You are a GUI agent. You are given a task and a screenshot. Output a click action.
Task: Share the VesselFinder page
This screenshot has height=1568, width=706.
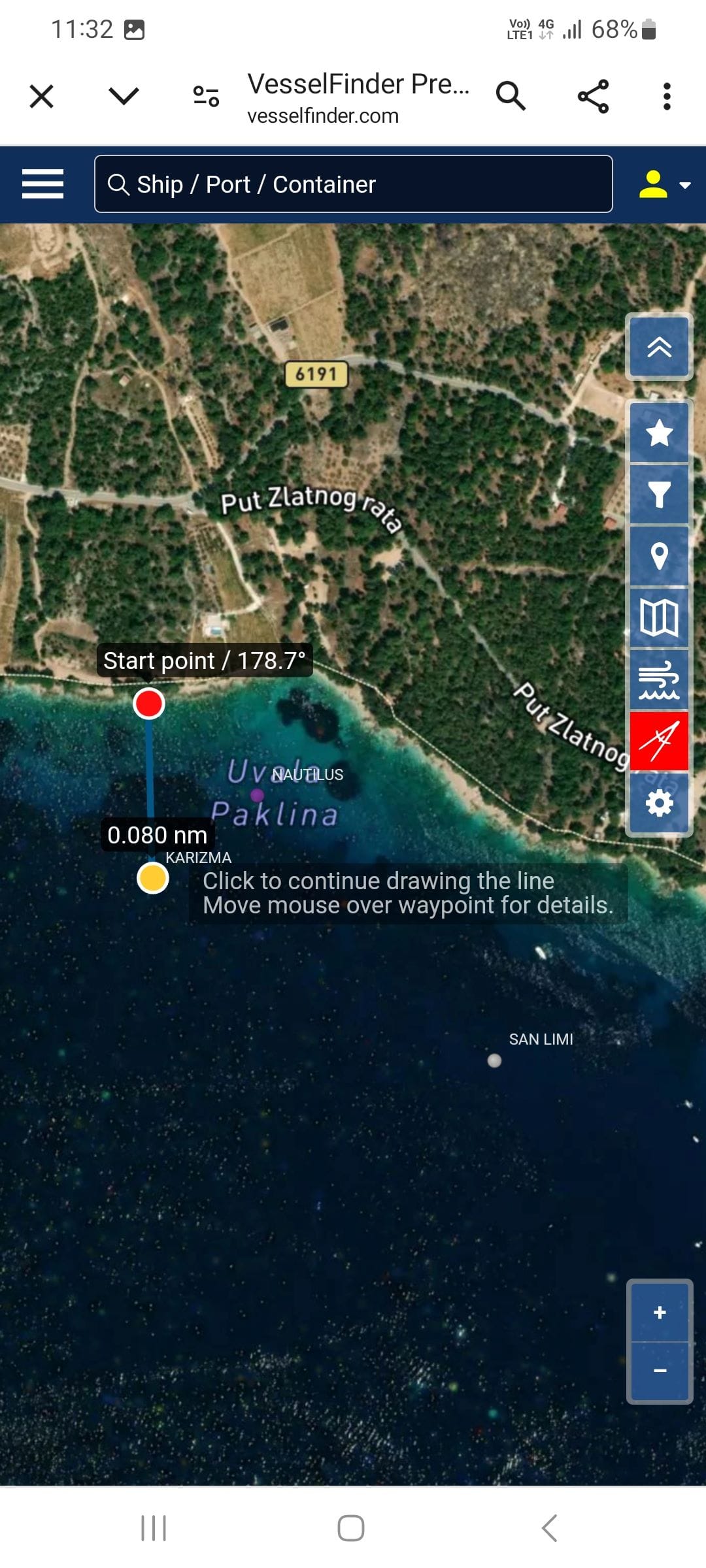click(593, 97)
